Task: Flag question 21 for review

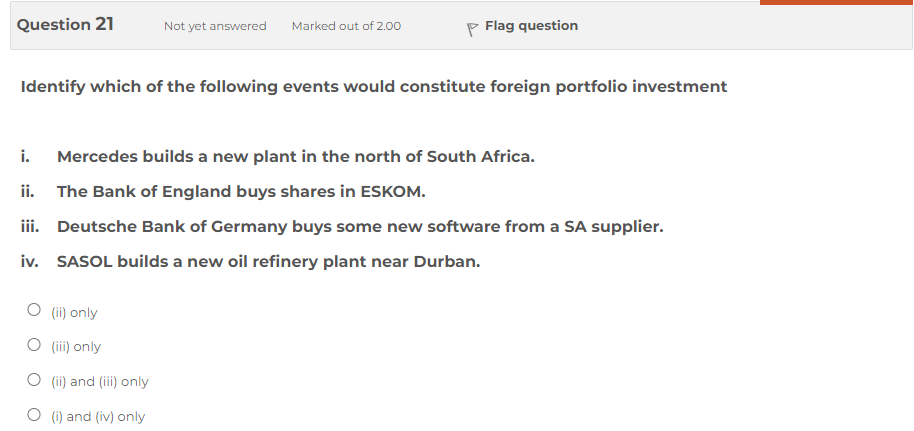Action: click(523, 26)
